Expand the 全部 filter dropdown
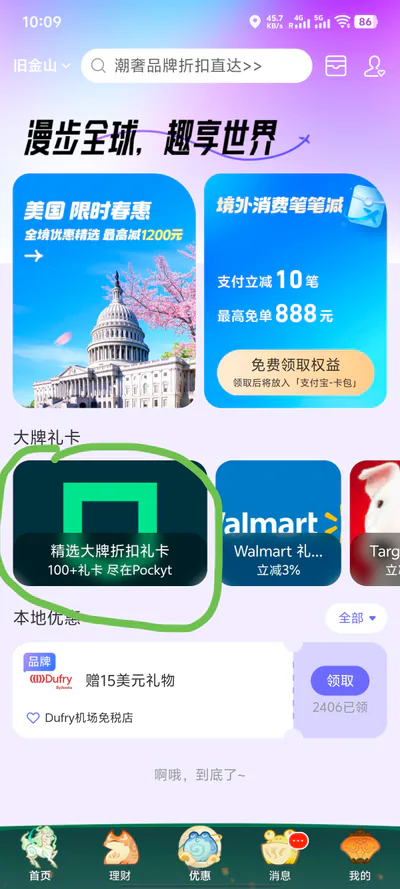 [x=356, y=618]
